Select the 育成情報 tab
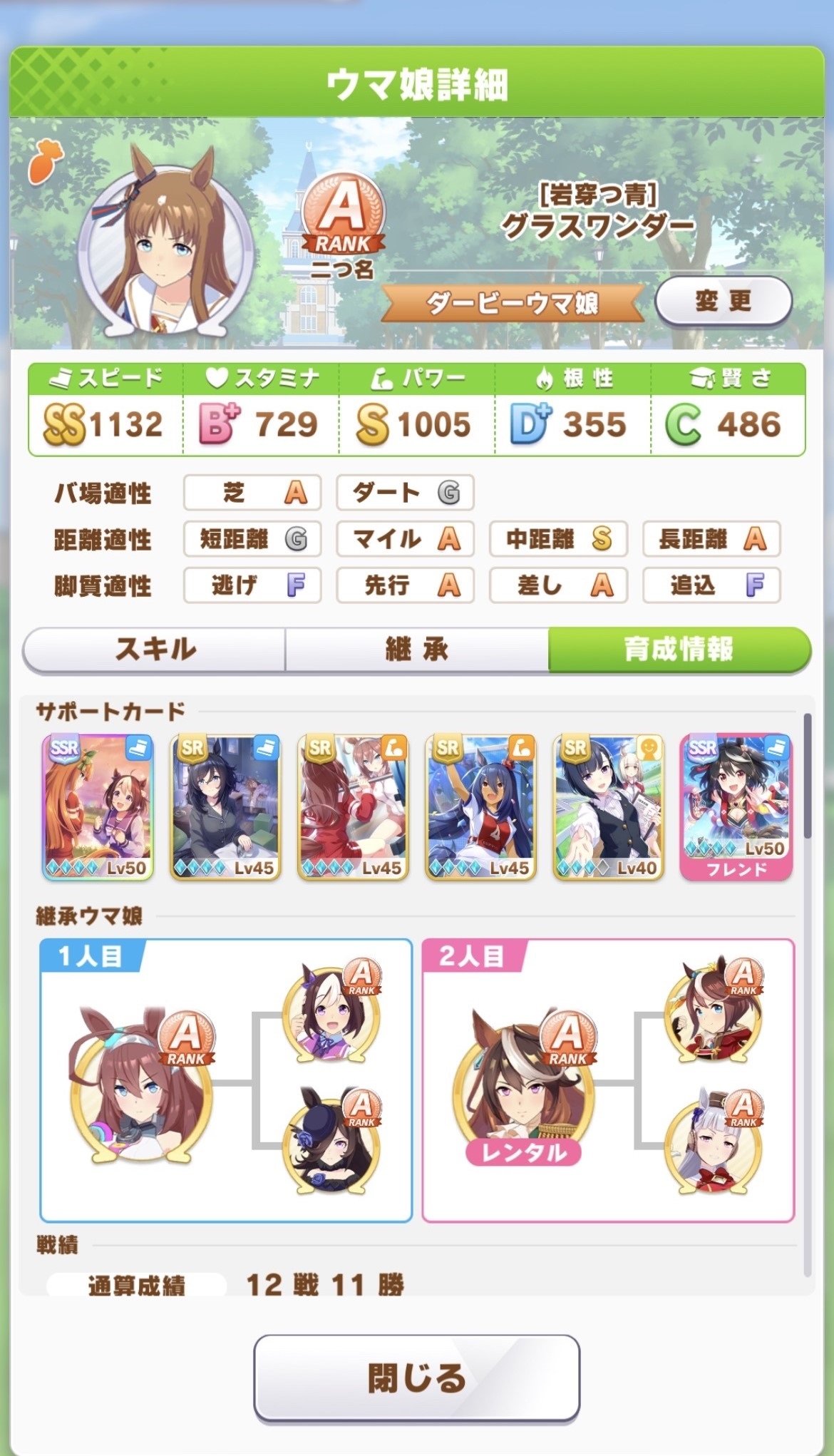This screenshot has width=834, height=1456. (x=679, y=650)
